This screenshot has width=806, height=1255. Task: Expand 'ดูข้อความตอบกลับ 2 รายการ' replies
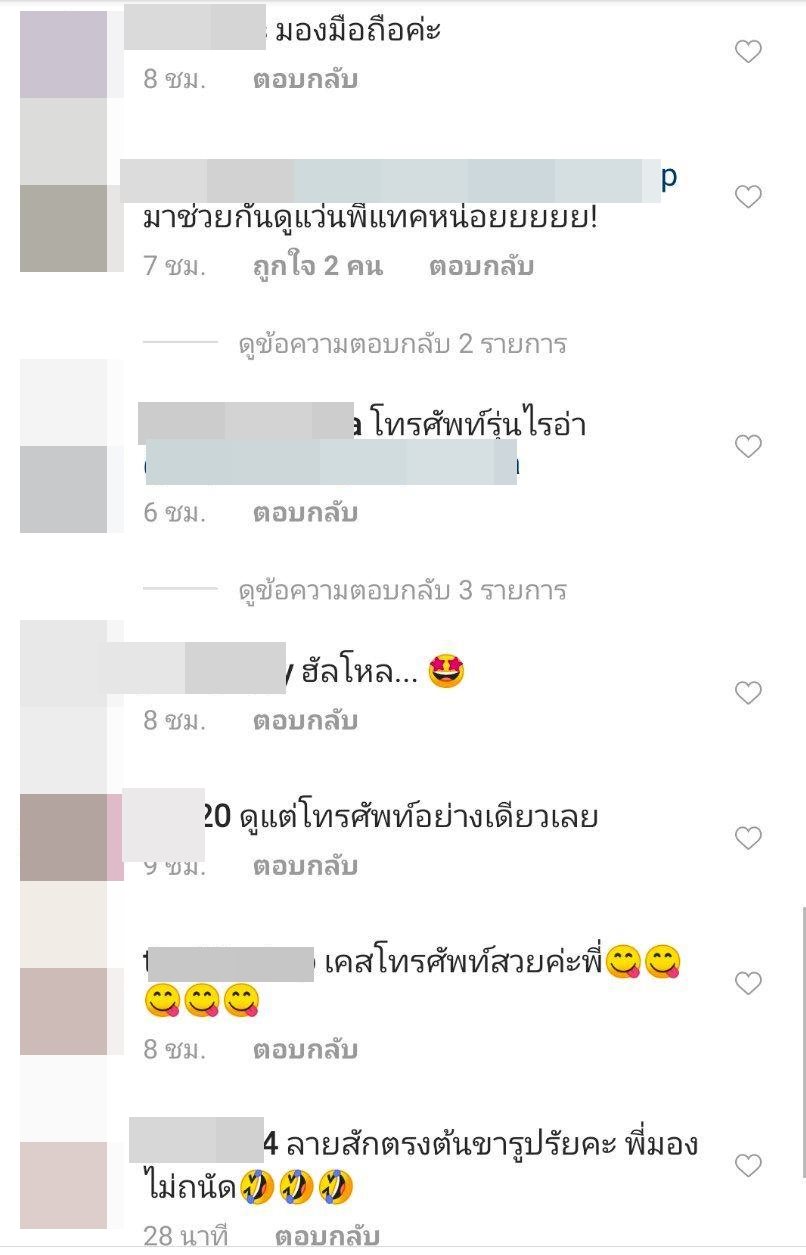click(402, 344)
